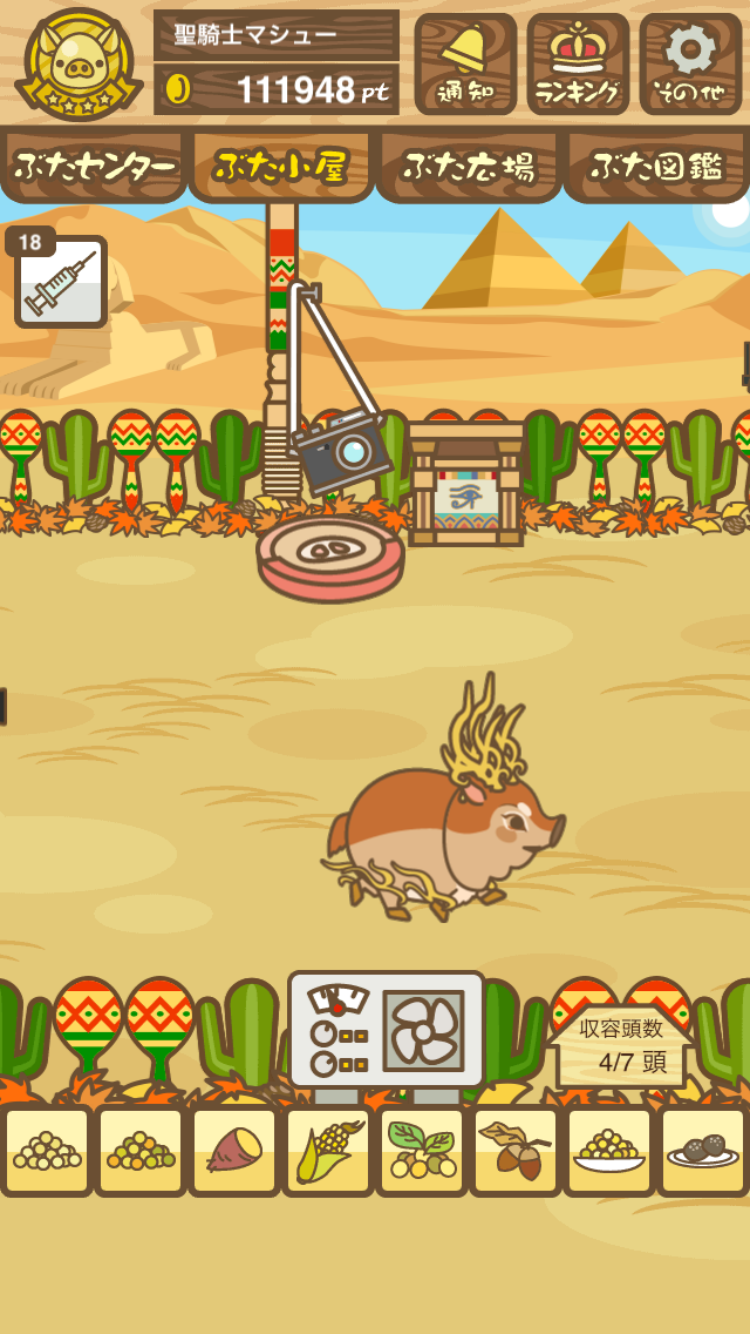Screen dimensions: 750x1334
Task: Open the fan air conditioner unit
Action: tap(387, 1030)
